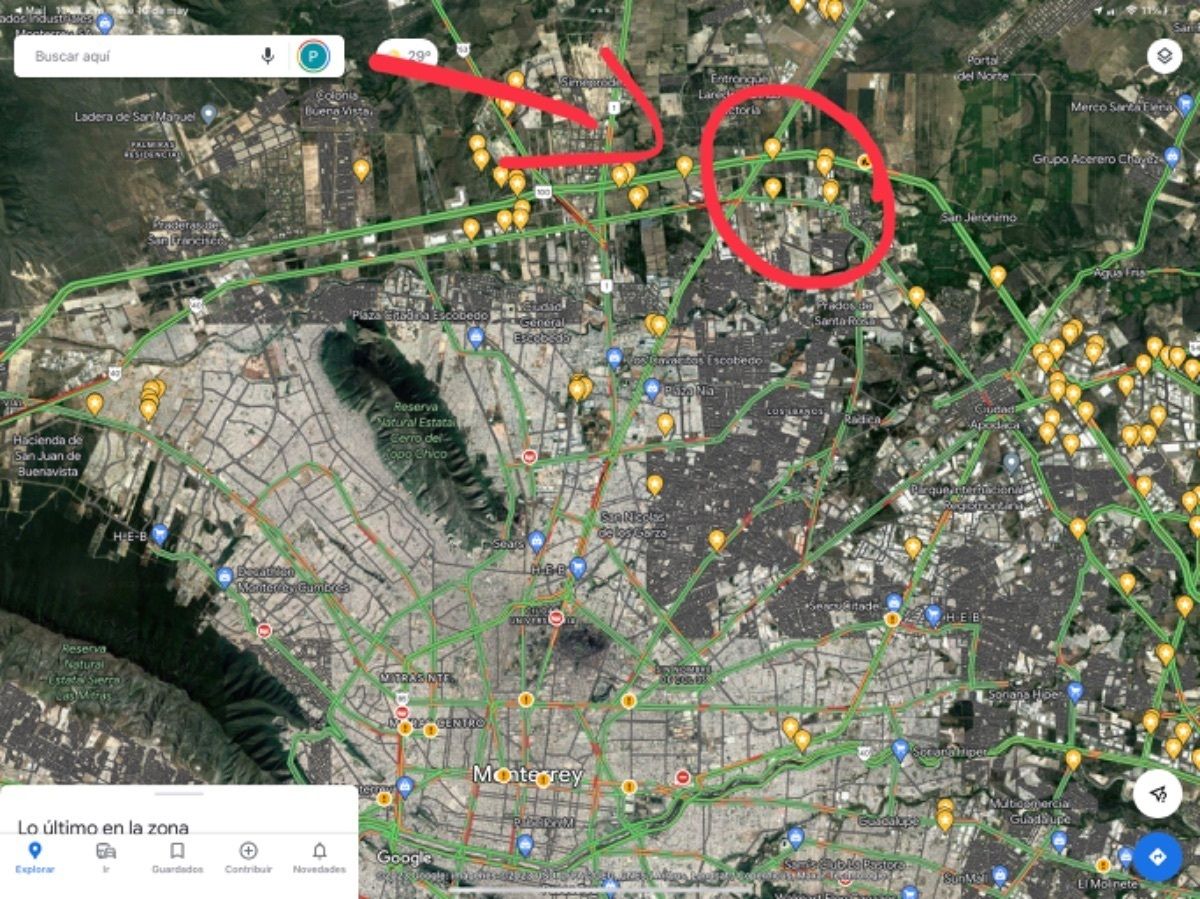
Task: Open the Novedades tab
Action: 319,857
